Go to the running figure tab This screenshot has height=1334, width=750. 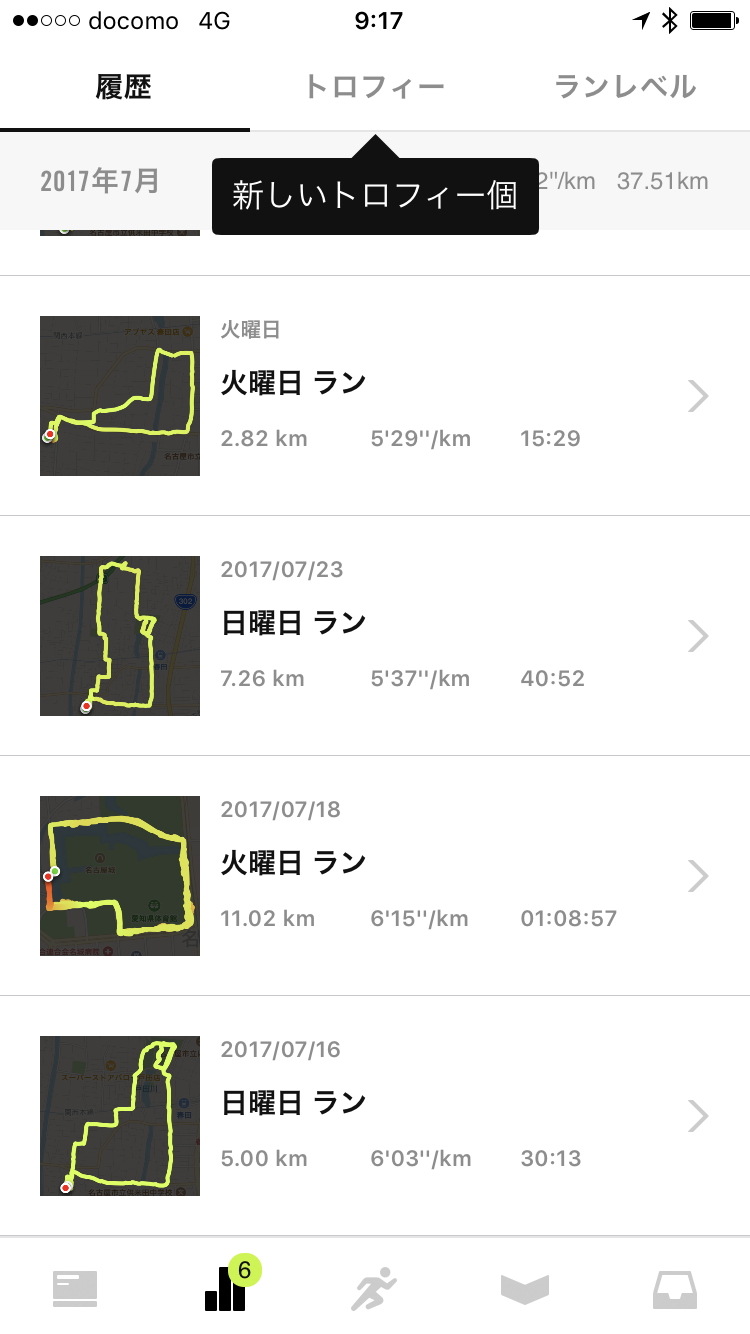[x=374, y=1288]
